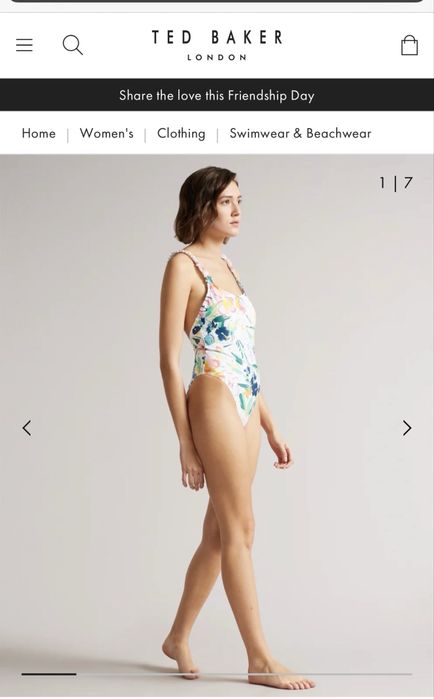Open the Clothing breadcrumb link

[x=181, y=133]
